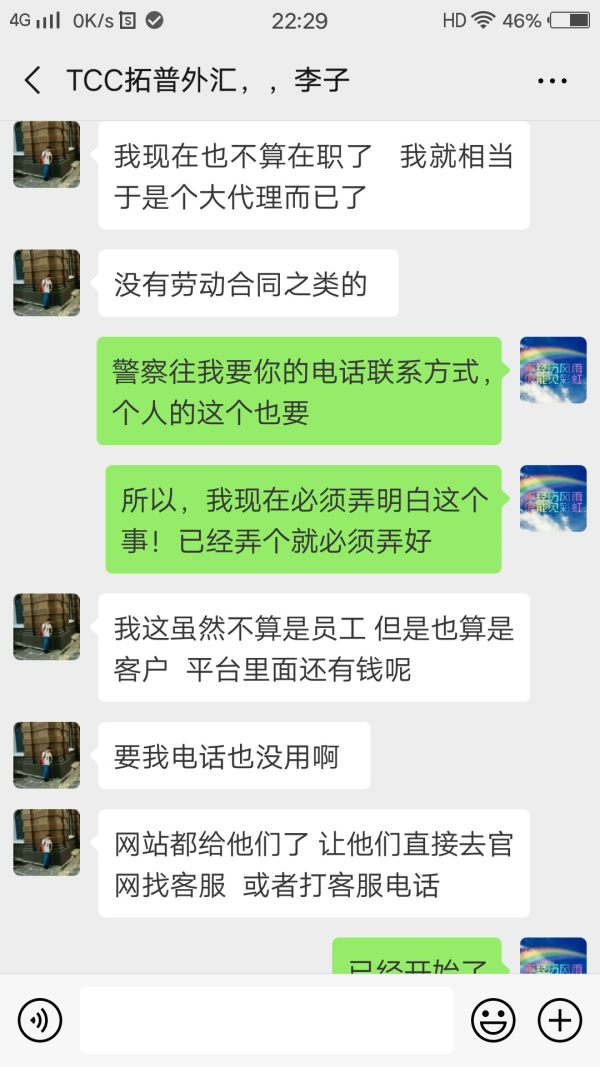Open the emoji picker
This screenshot has height=1067, width=600.
pos(493,1020)
